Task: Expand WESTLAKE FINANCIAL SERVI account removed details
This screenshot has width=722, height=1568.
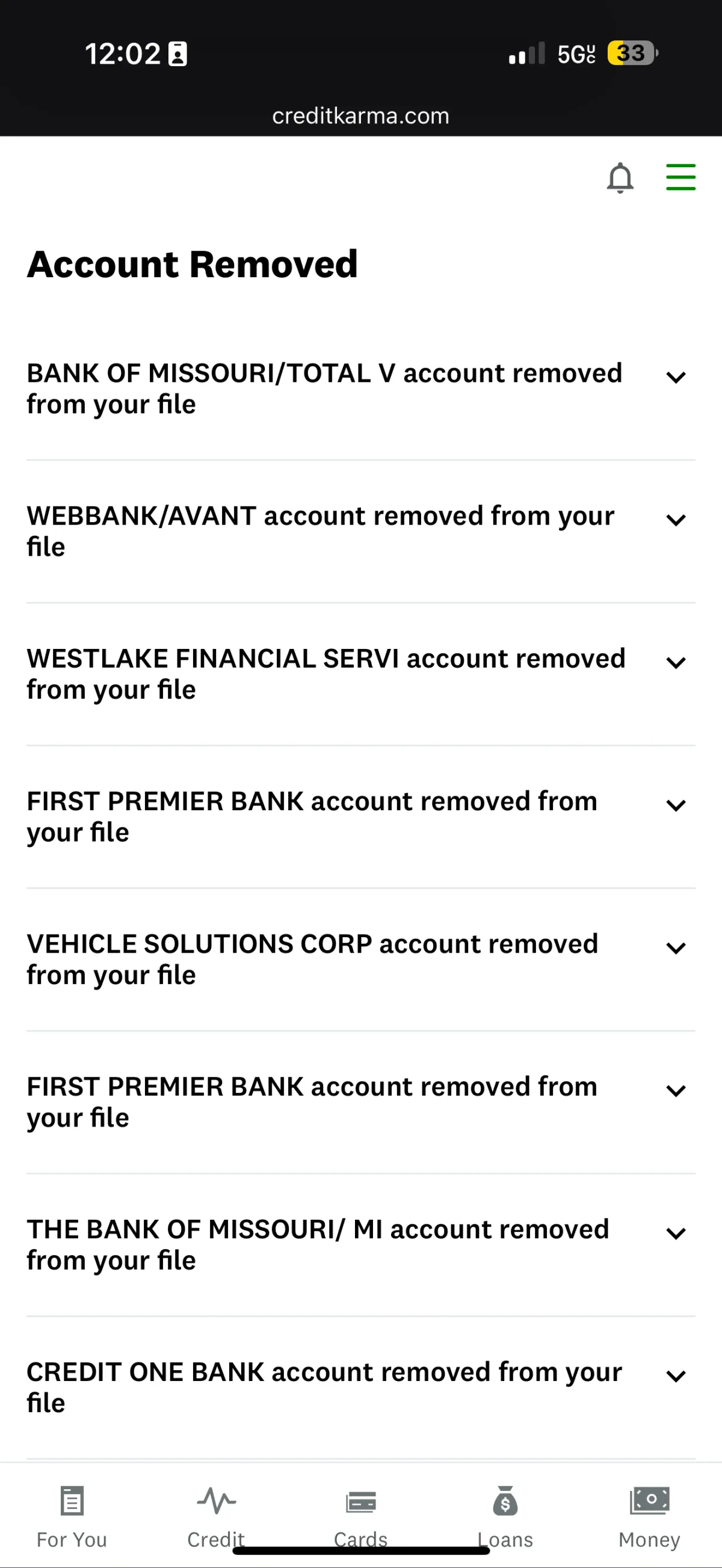Action: (676, 662)
